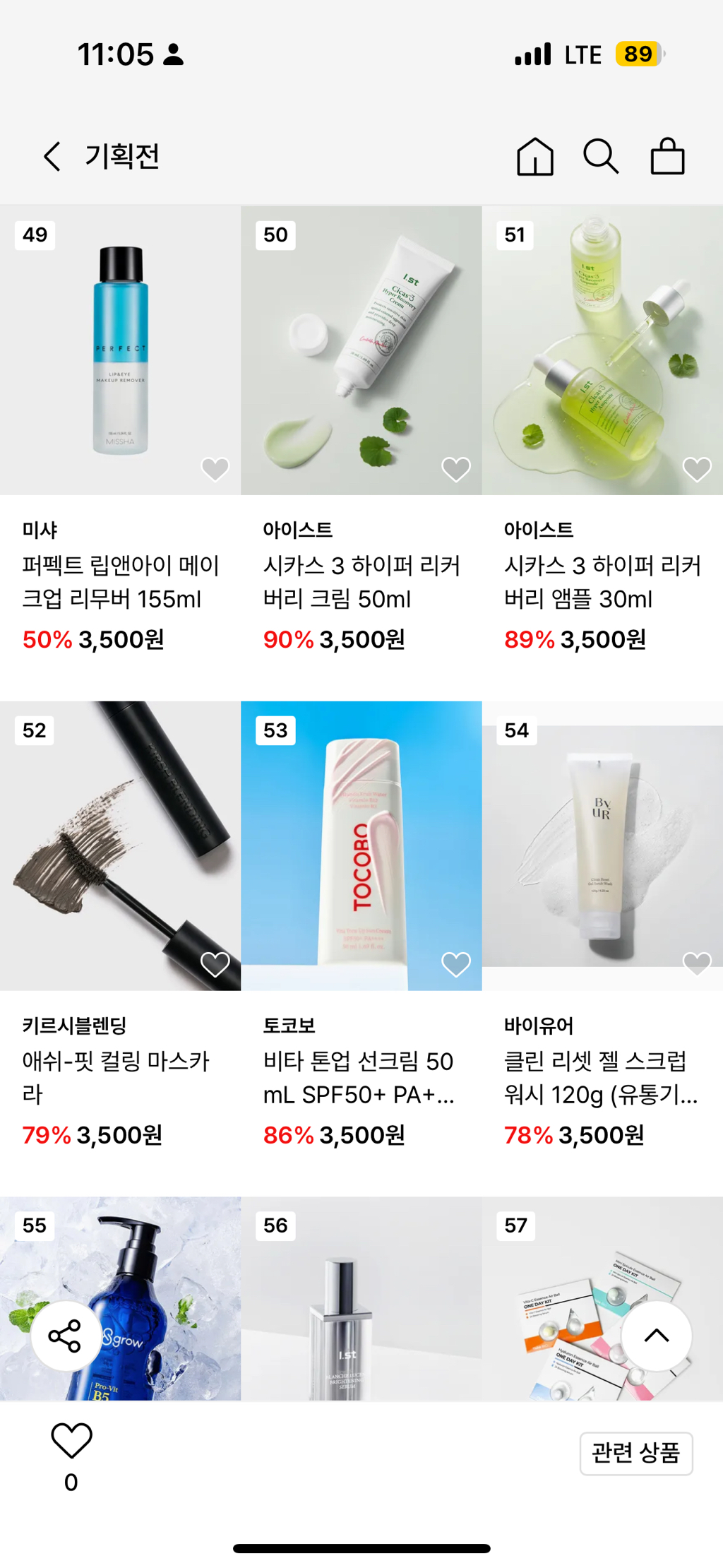Like this 기획전 with the bottom heart
The height and width of the screenshot is (1568, 723).
pos(71,1442)
